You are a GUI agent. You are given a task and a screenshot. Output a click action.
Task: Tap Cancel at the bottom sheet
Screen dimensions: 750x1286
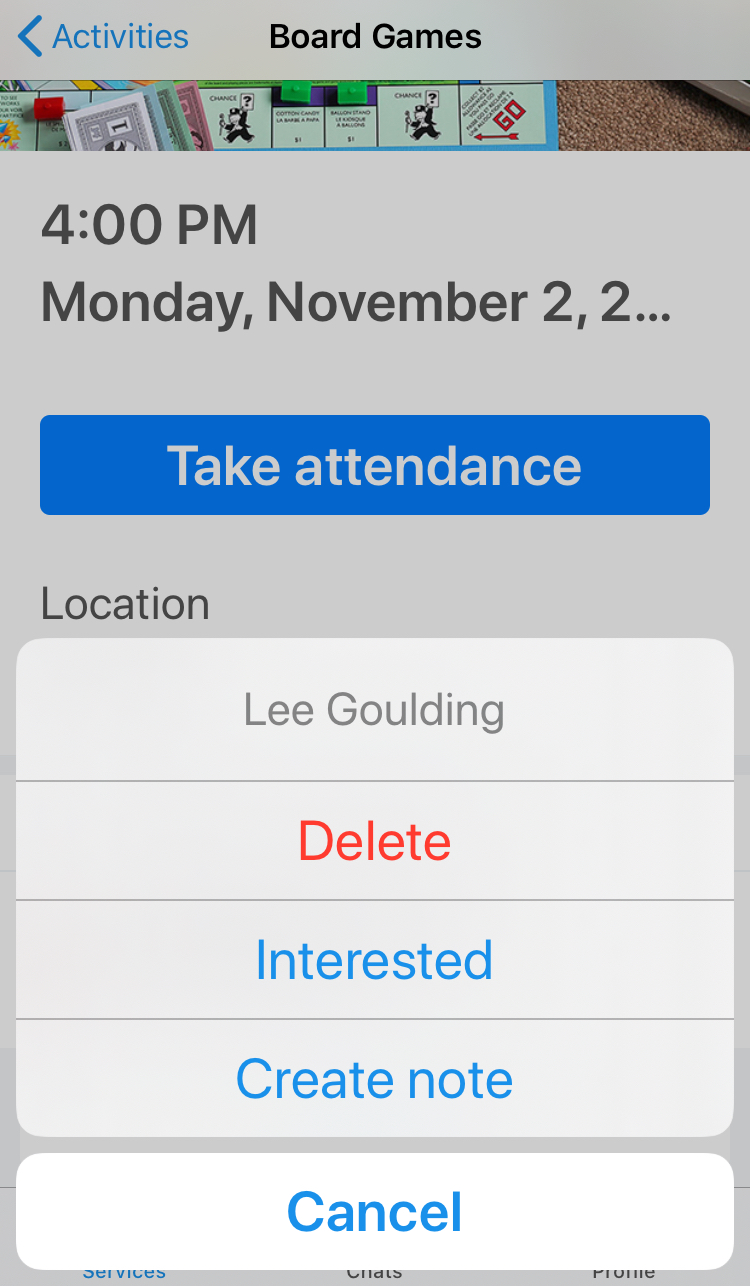click(x=374, y=1210)
